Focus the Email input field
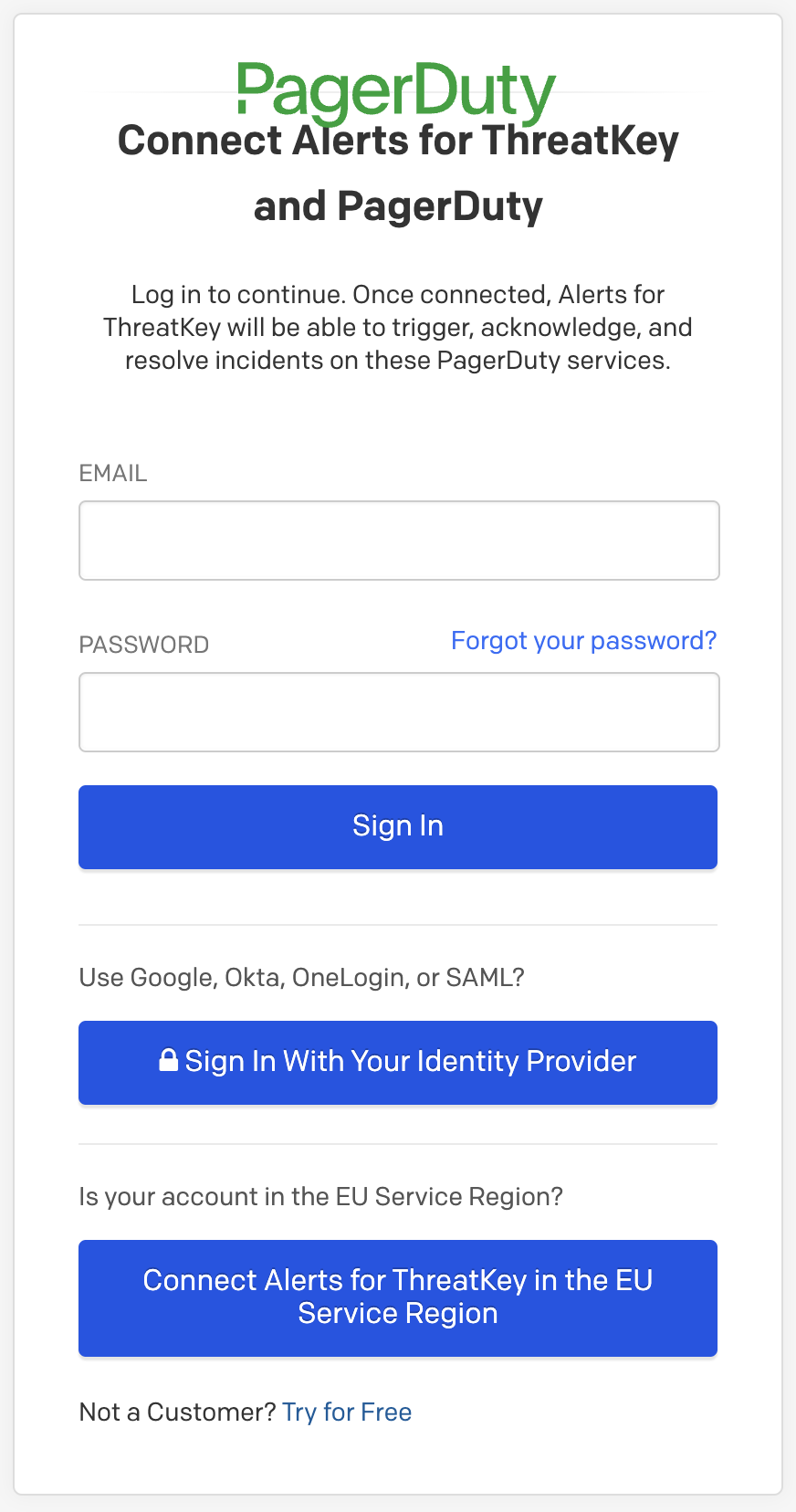Screen dimensions: 796x1512 399,541
